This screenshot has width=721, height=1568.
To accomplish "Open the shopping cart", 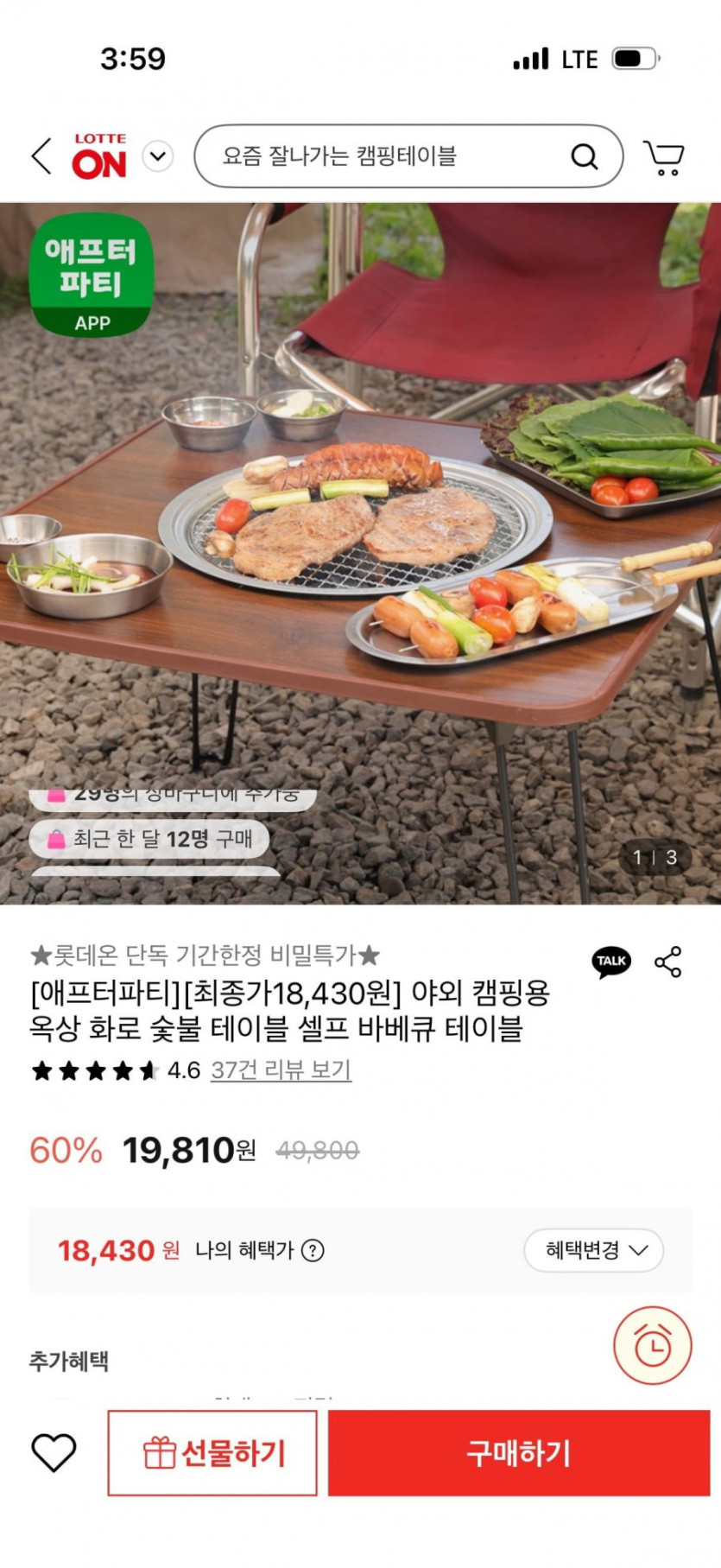I will (x=664, y=157).
